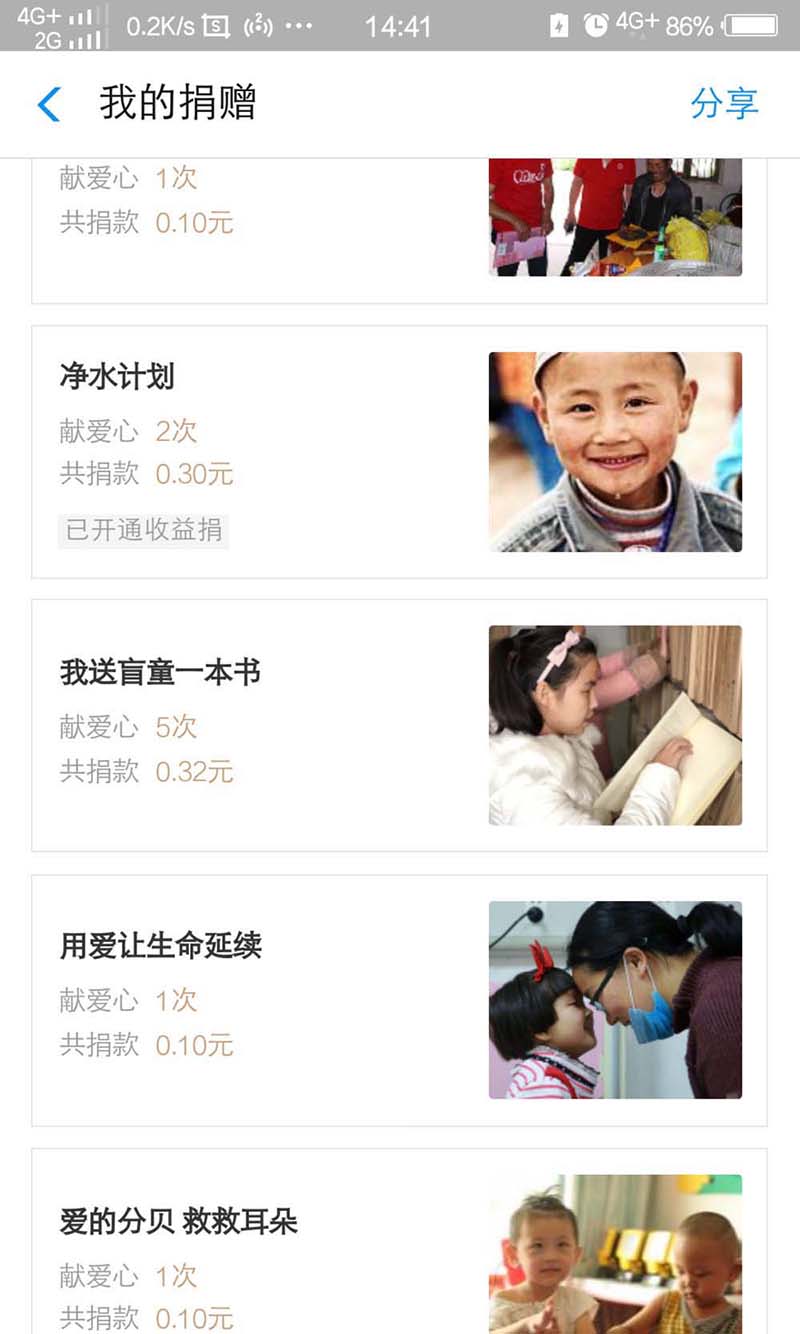Go back from 我的捐赠 page

click(x=48, y=104)
